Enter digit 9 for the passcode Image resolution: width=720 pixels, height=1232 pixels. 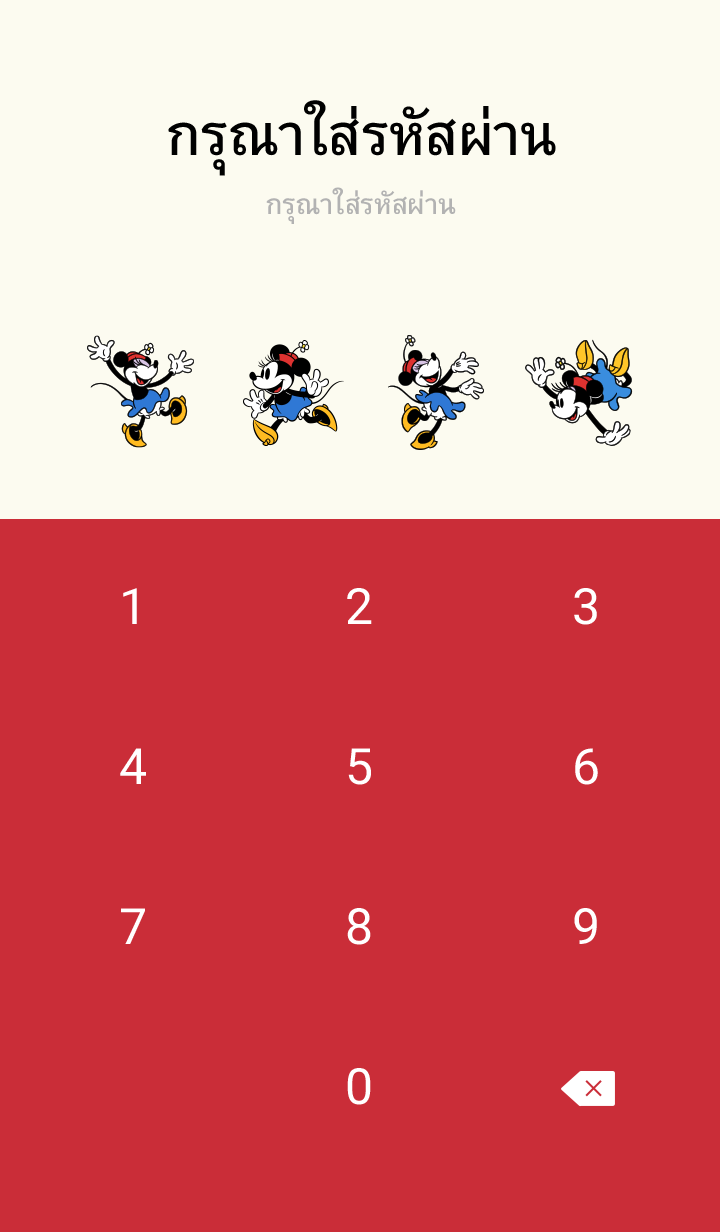(x=586, y=927)
